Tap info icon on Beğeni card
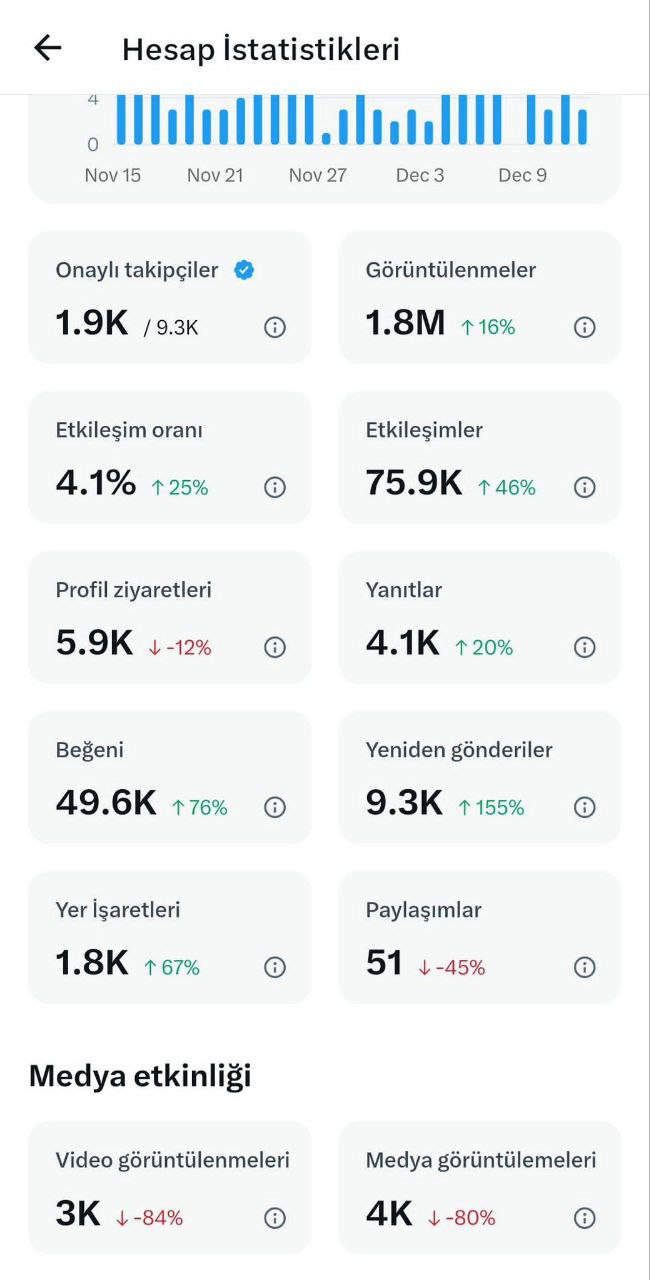 pyautogui.click(x=275, y=807)
